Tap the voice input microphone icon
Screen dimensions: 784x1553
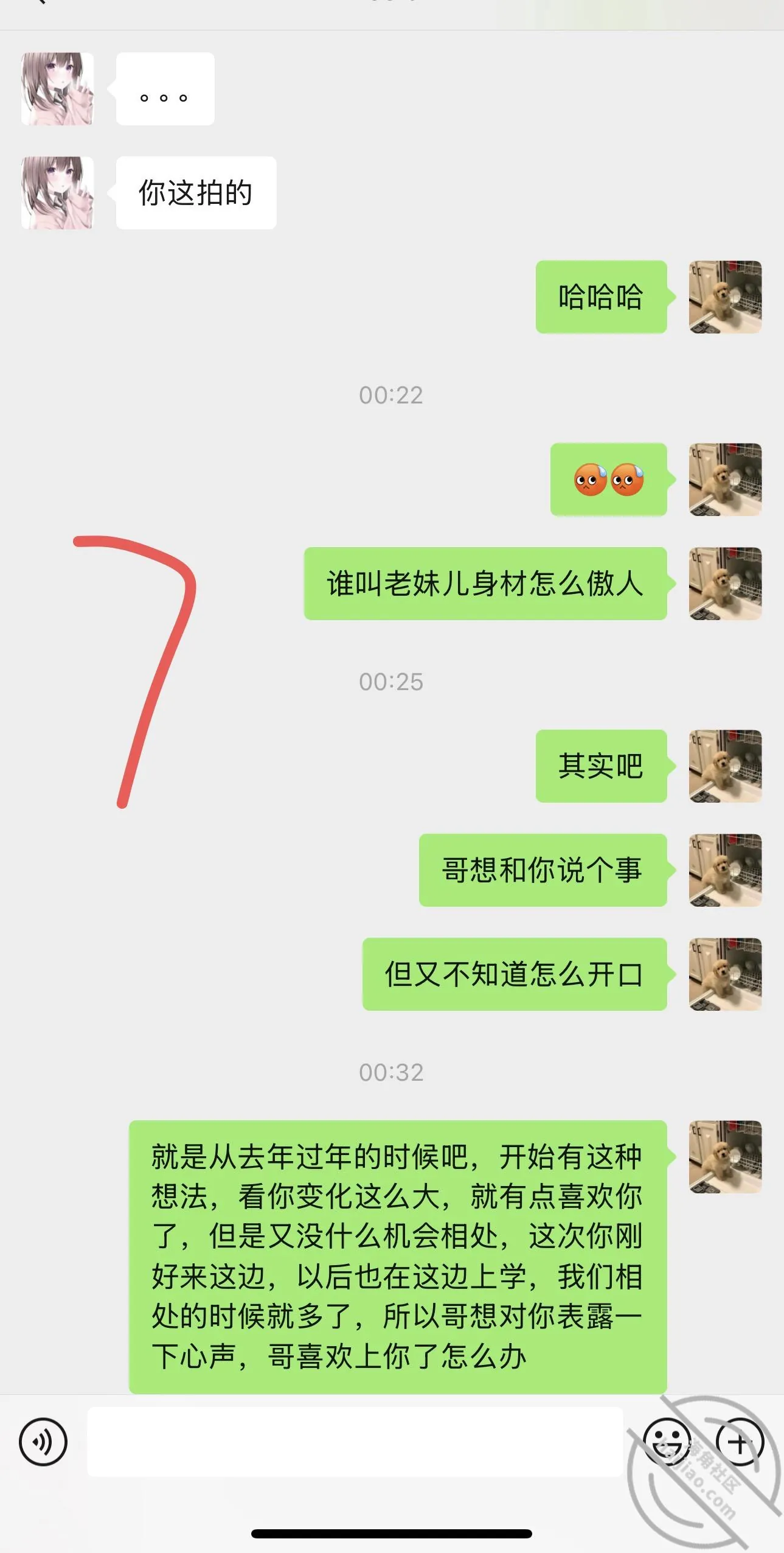(43, 1442)
